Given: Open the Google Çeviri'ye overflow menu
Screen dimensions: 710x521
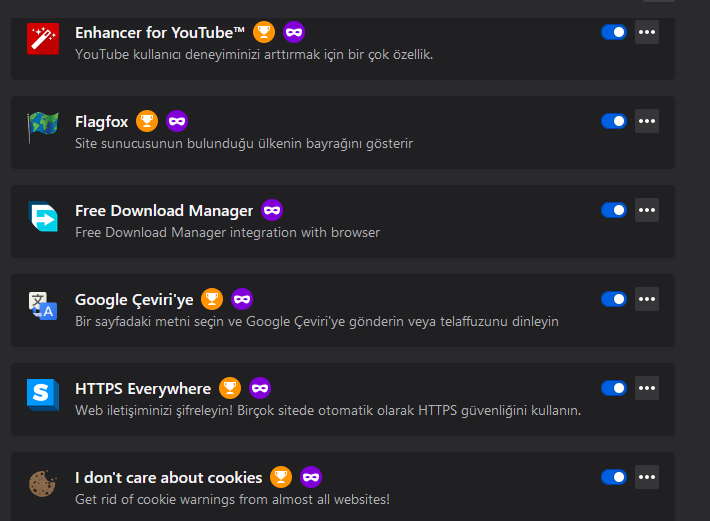Looking at the screenshot, I should 647,299.
